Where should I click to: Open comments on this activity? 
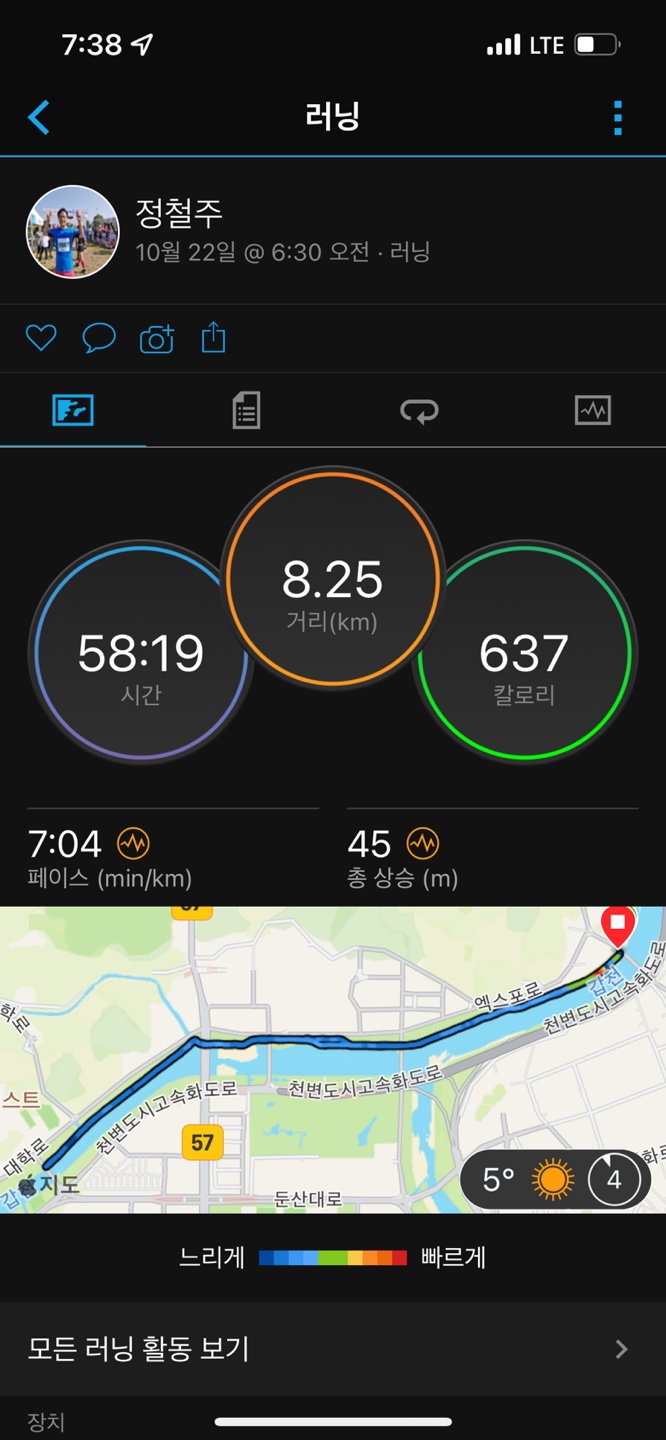coord(98,339)
